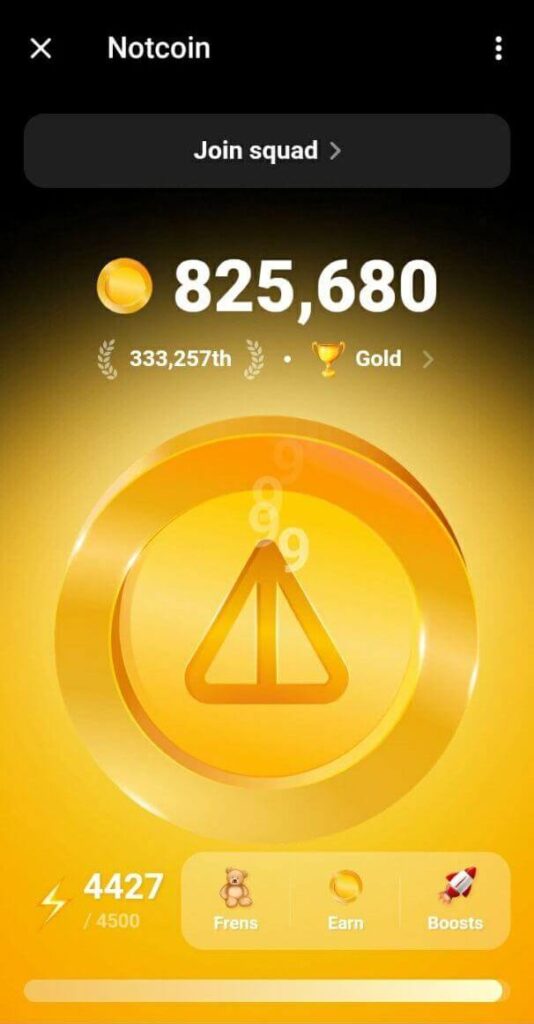The height and width of the screenshot is (1024, 534).
Task: Tap the big gold coin
Action: 266,628
